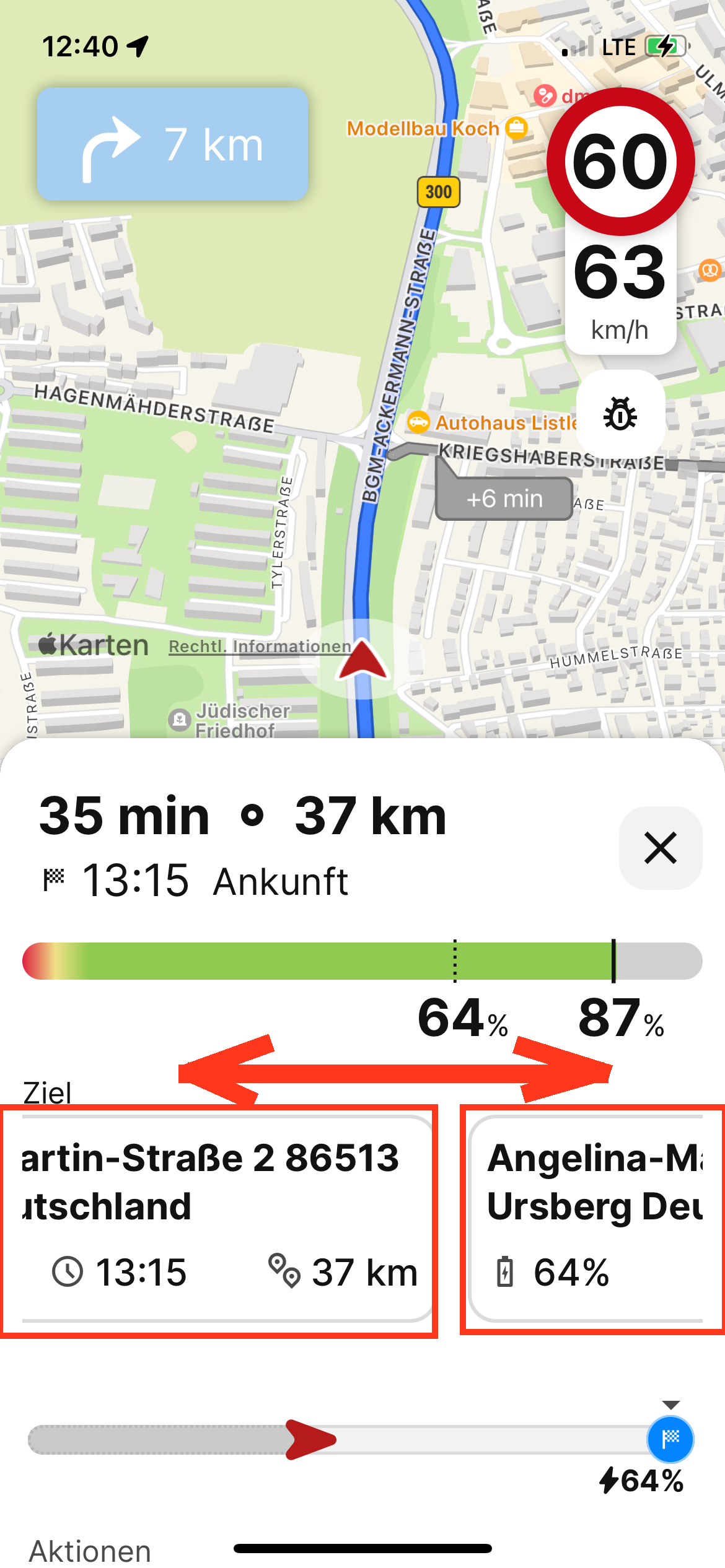This screenshot has height=1568, width=725.
Task: Tap the 60 speed limit indicator
Action: [620, 162]
